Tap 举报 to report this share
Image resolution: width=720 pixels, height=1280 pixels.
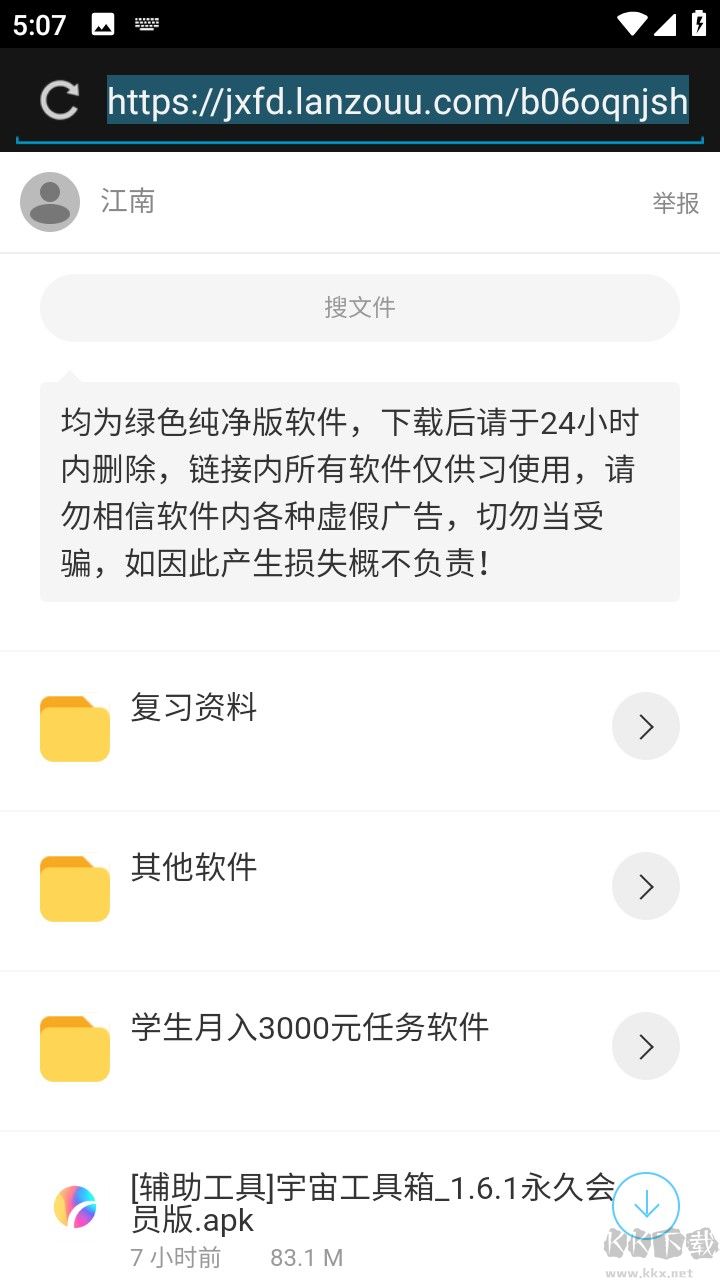pos(675,203)
